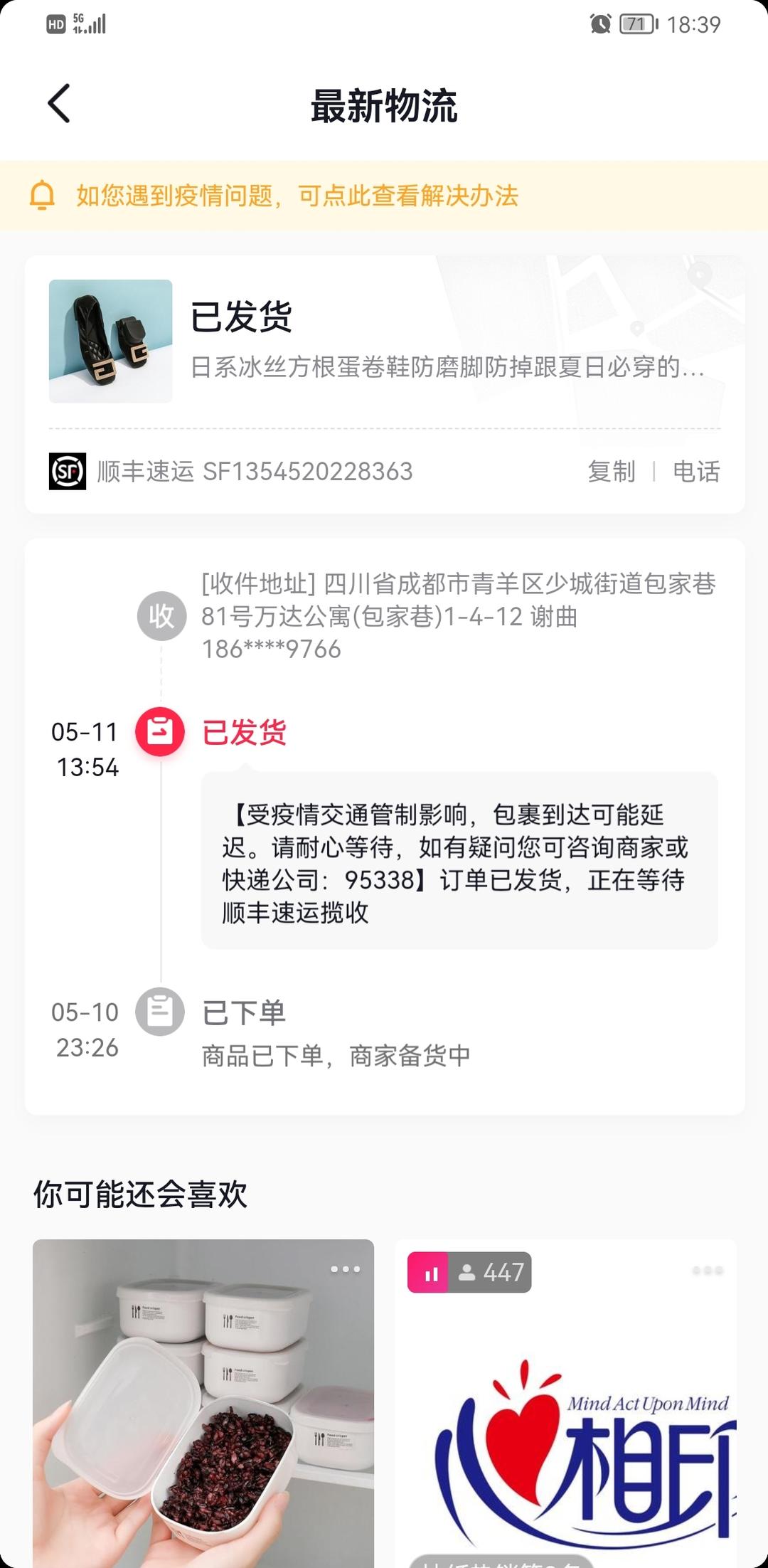Tap 电话 to call the courier
The height and width of the screenshot is (1568, 768).
(x=696, y=472)
